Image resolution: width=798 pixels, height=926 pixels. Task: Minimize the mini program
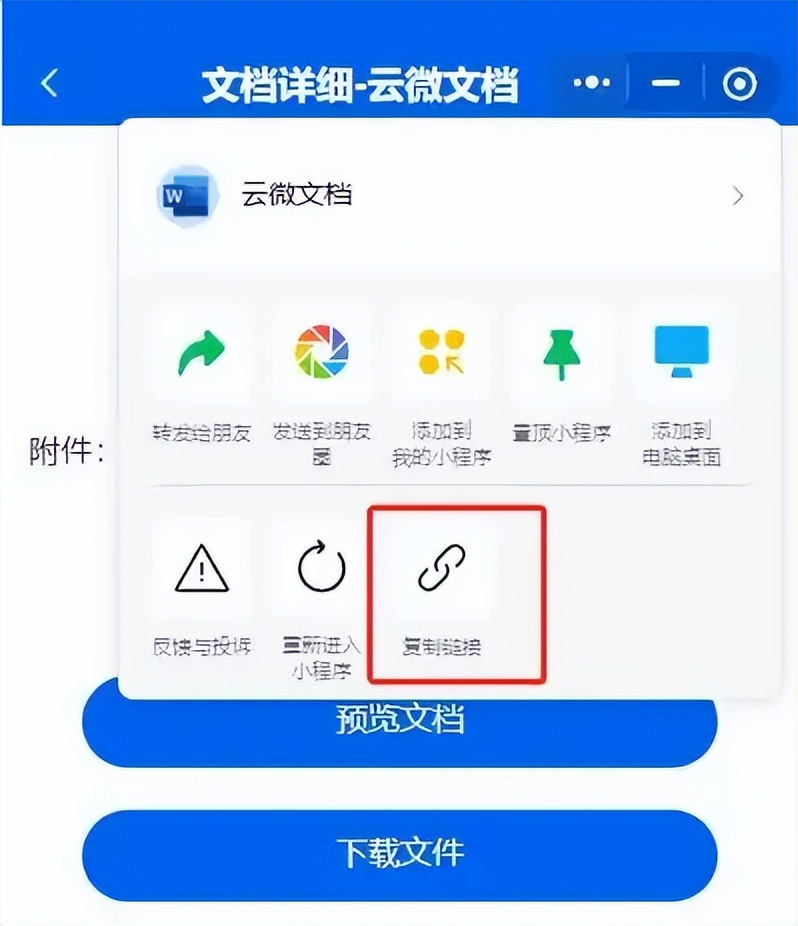pyautogui.click(x=666, y=83)
